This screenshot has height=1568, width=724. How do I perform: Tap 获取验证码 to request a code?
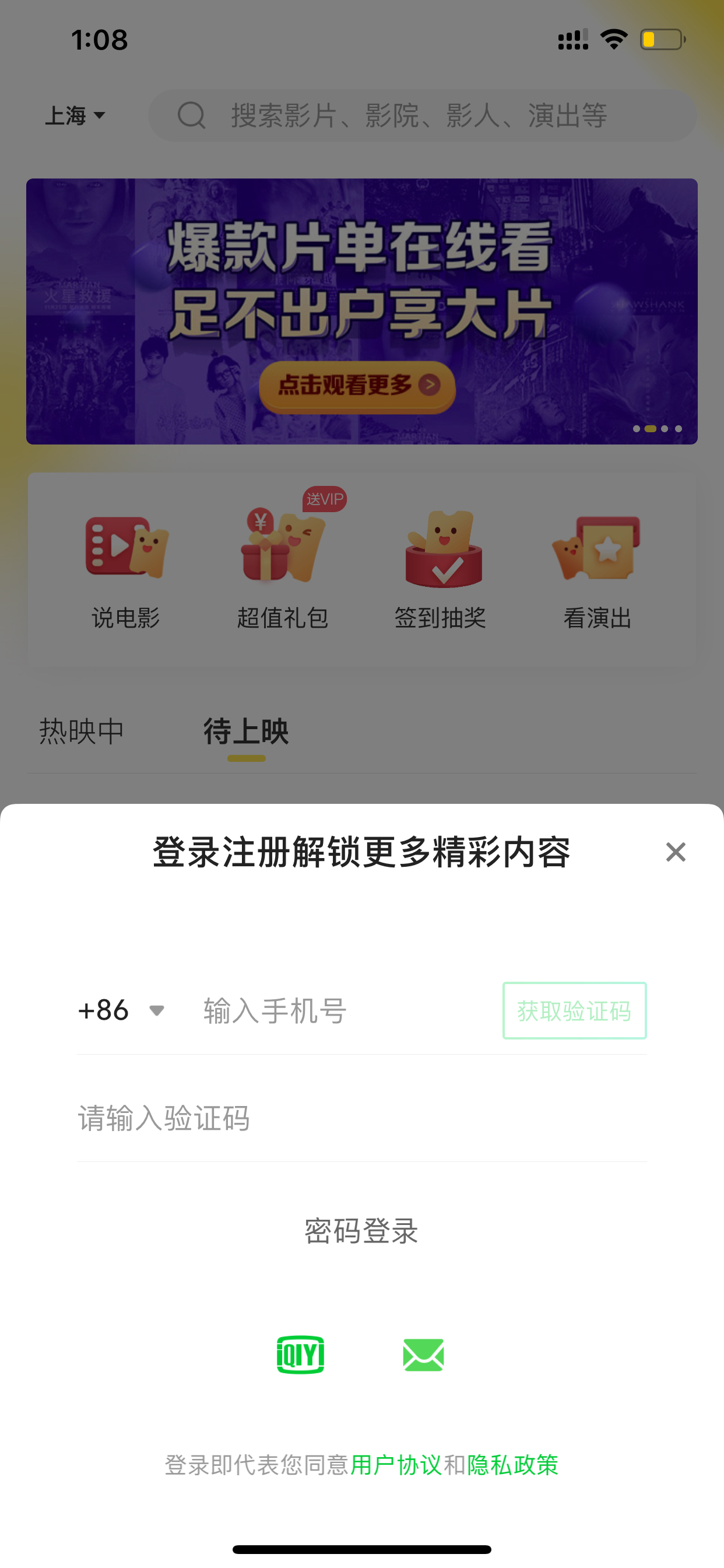point(574,1010)
